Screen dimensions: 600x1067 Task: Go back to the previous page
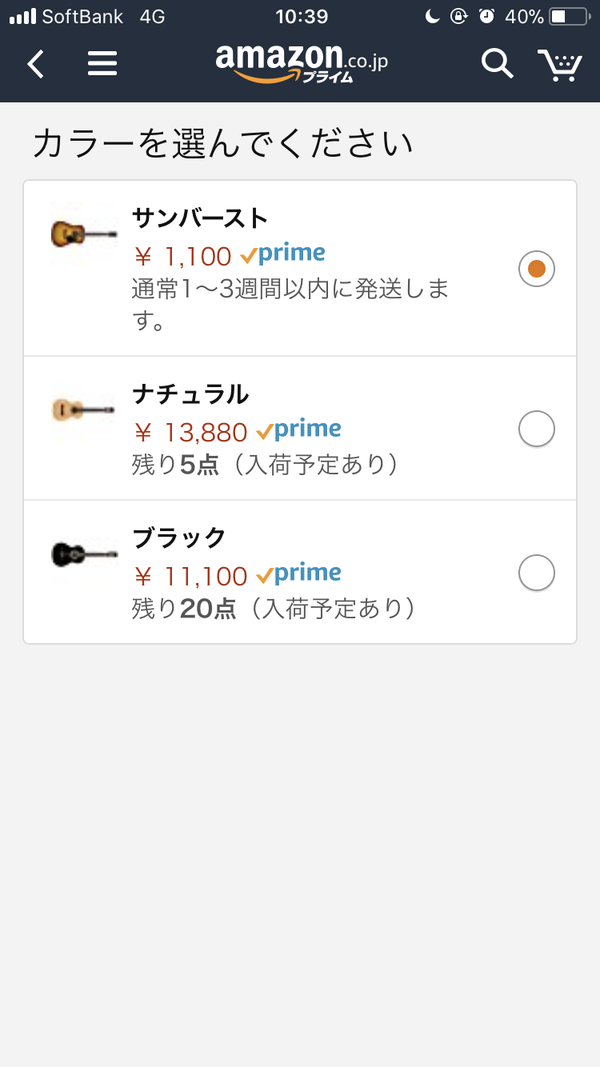(x=36, y=65)
